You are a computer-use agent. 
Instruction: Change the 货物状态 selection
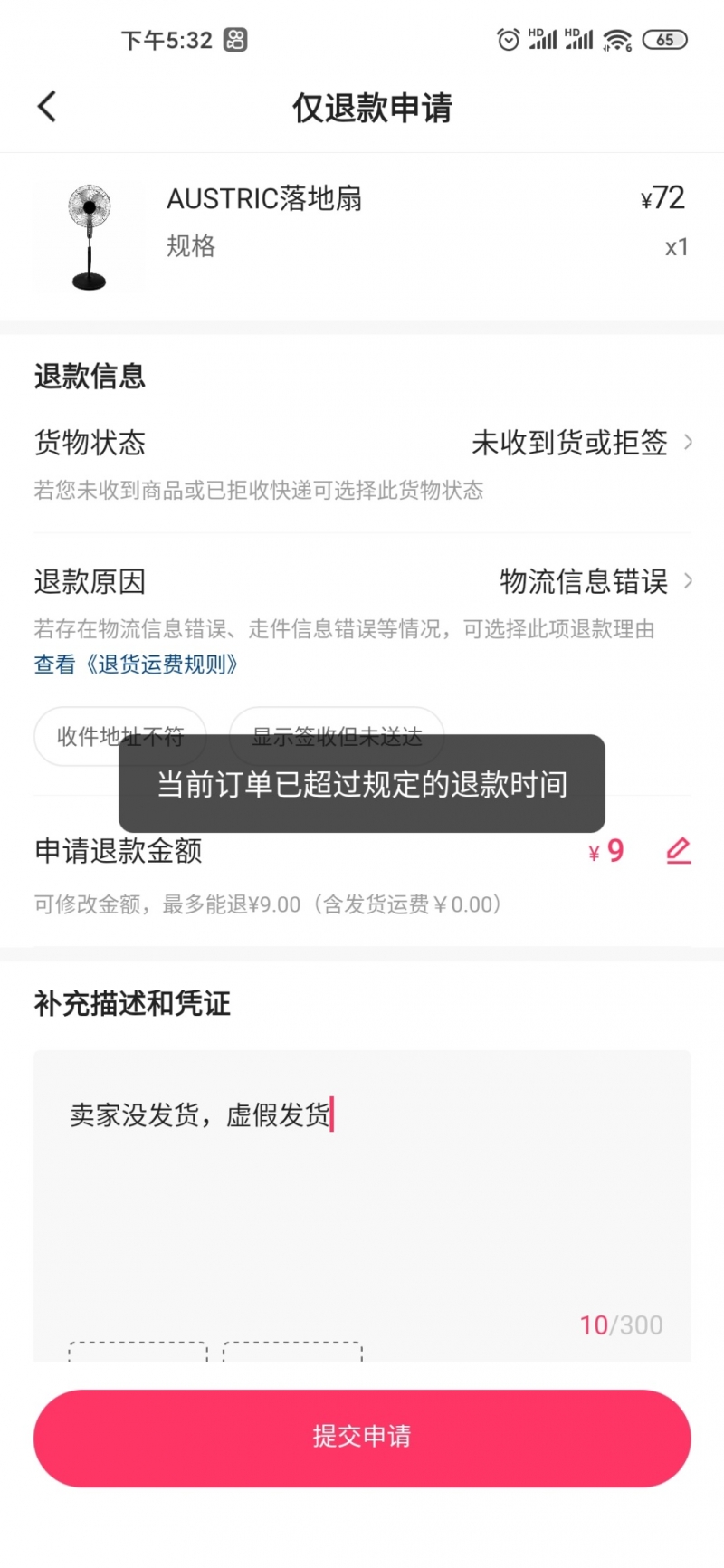click(581, 443)
